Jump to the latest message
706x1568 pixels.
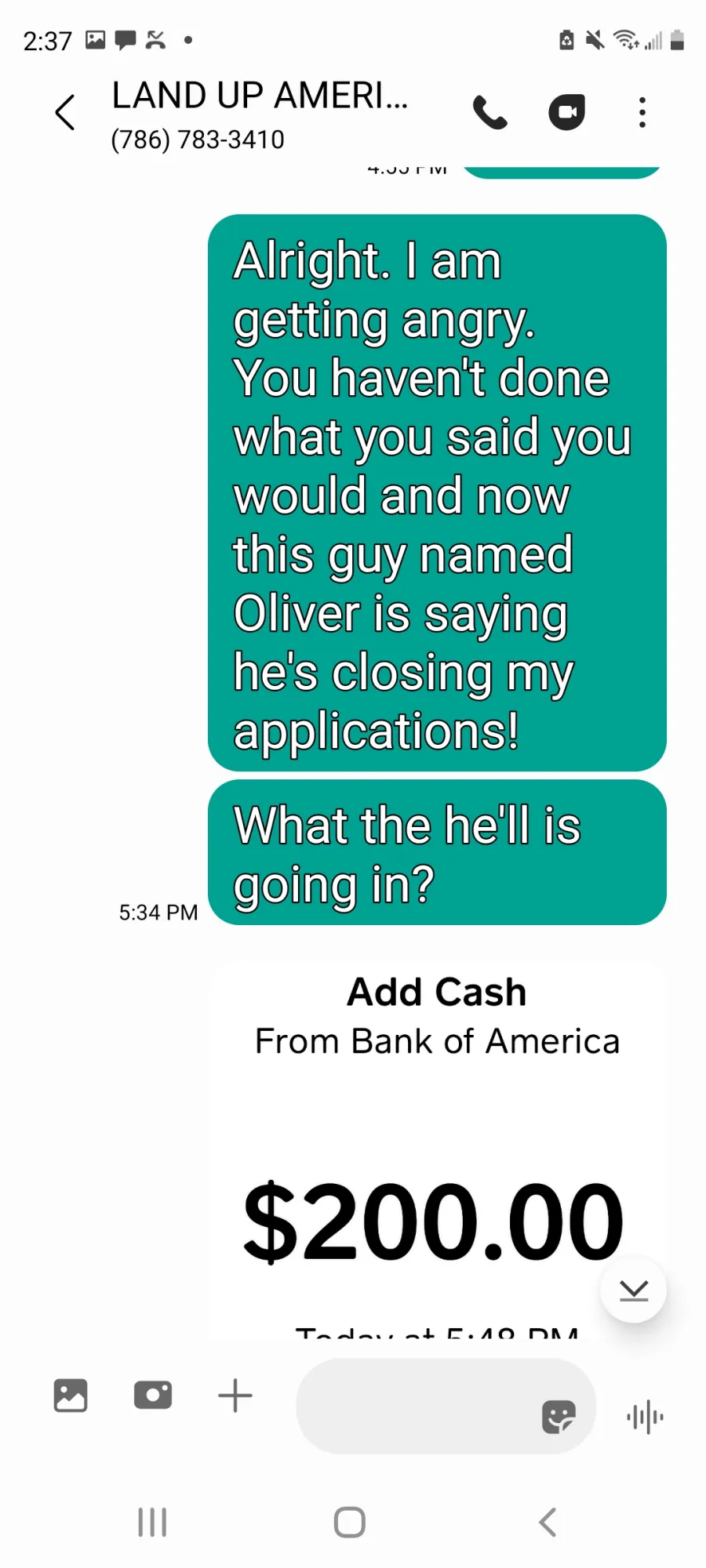click(x=633, y=1290)
